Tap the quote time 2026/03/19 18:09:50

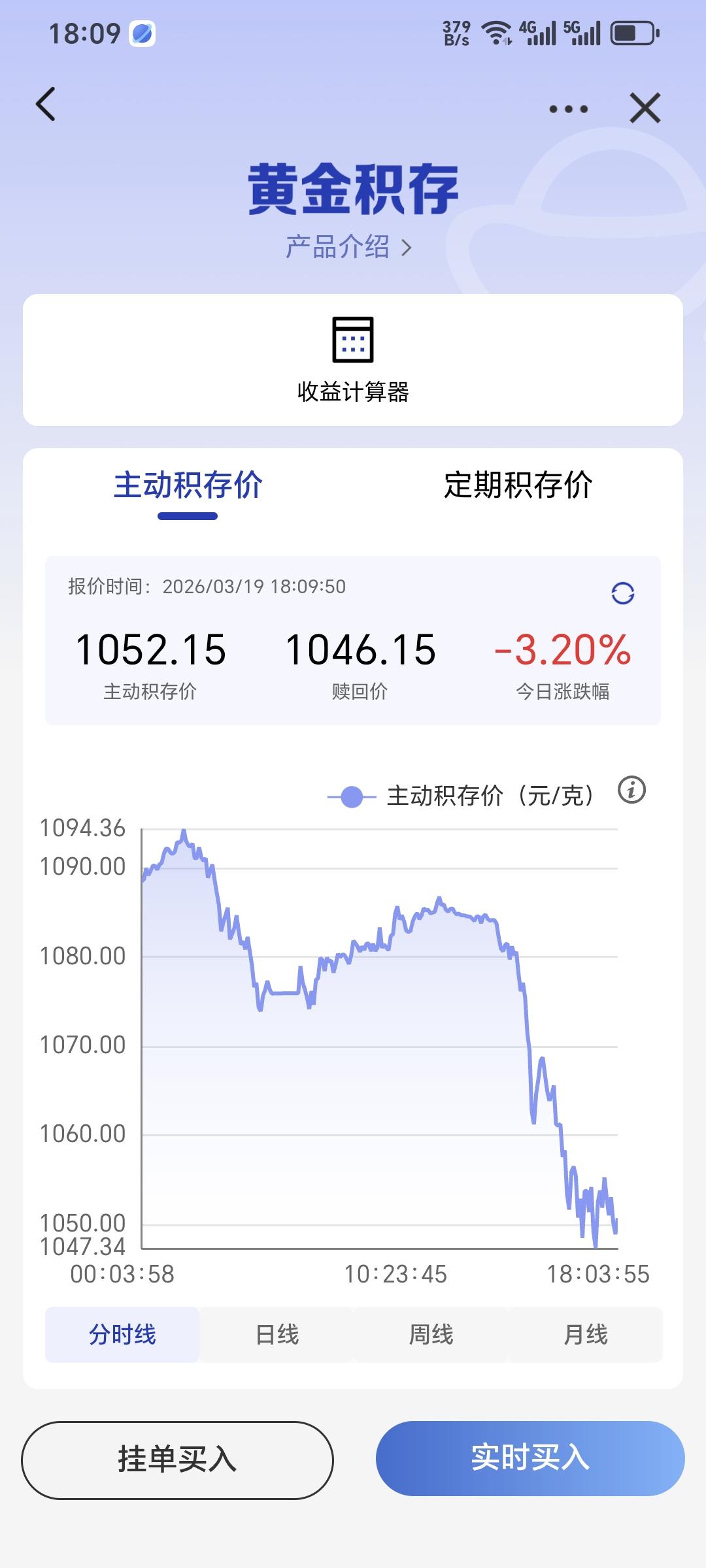255,587
